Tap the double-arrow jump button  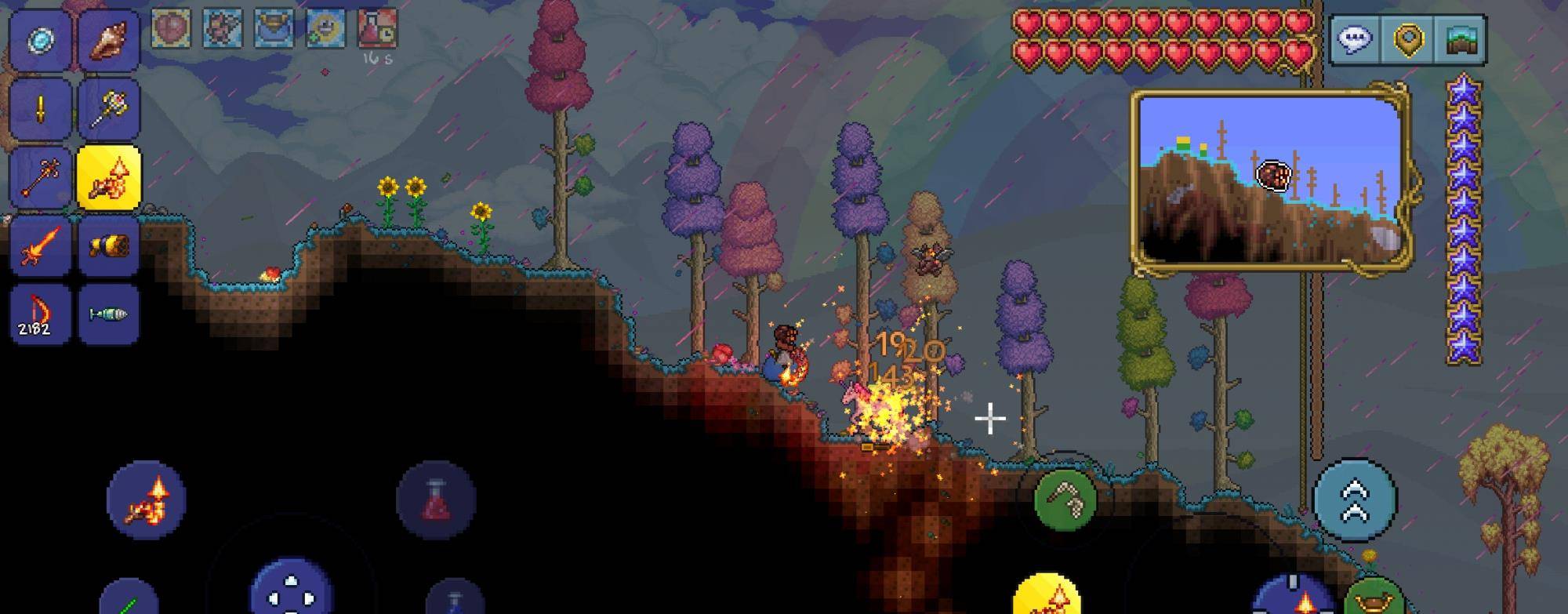[1355, 500]
